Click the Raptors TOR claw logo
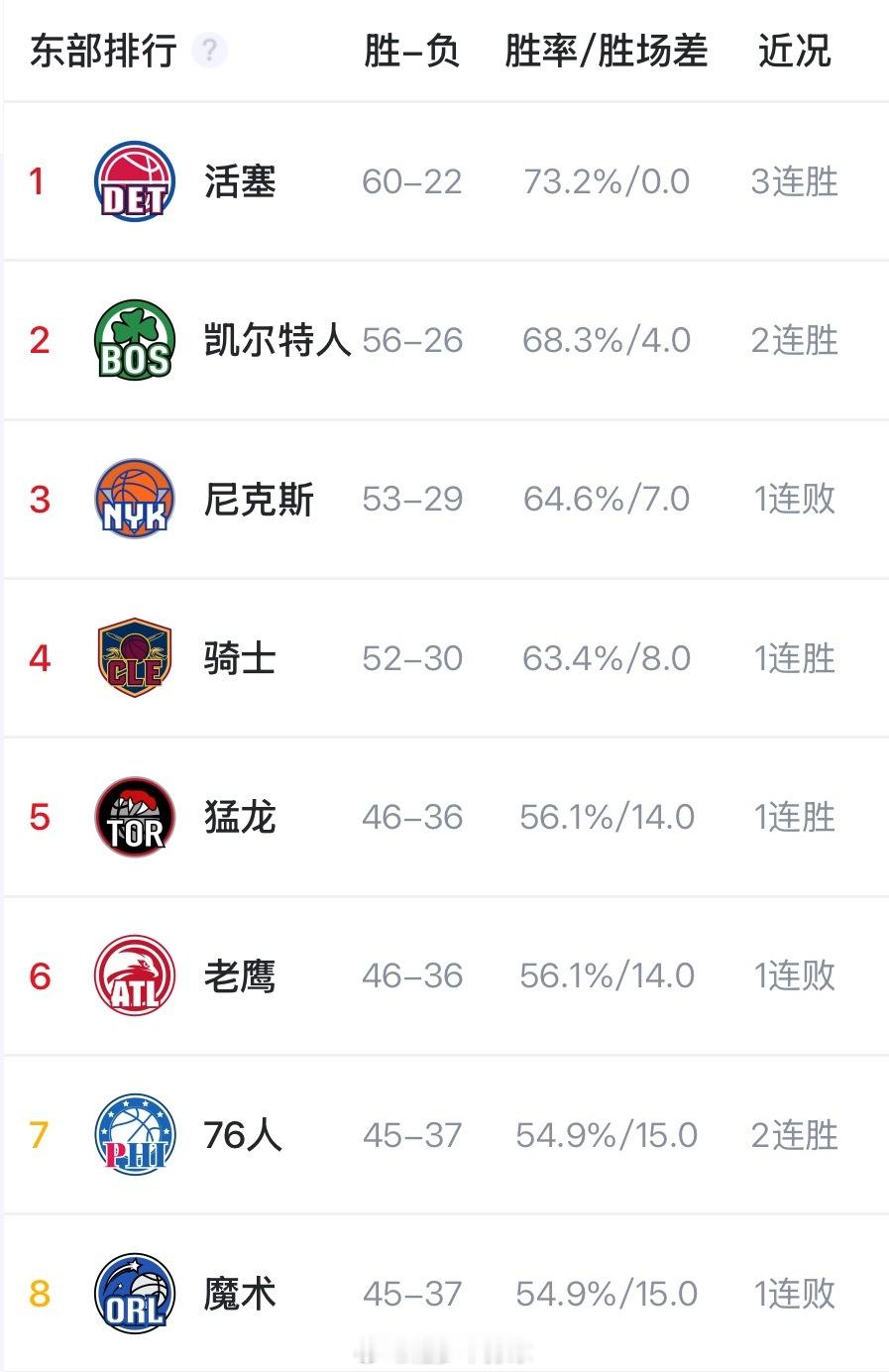Image resolution: width=889 pixels, height=1372 pixels. pos(134,817)
